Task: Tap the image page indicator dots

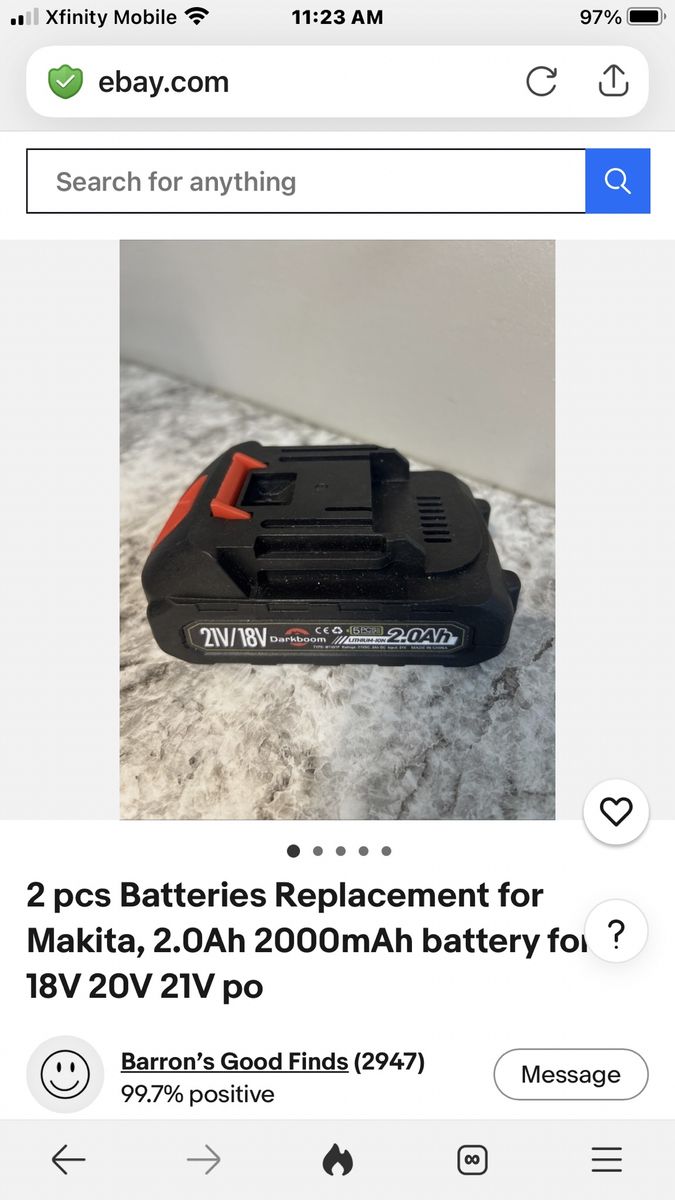Action: [x=340, y=851]
